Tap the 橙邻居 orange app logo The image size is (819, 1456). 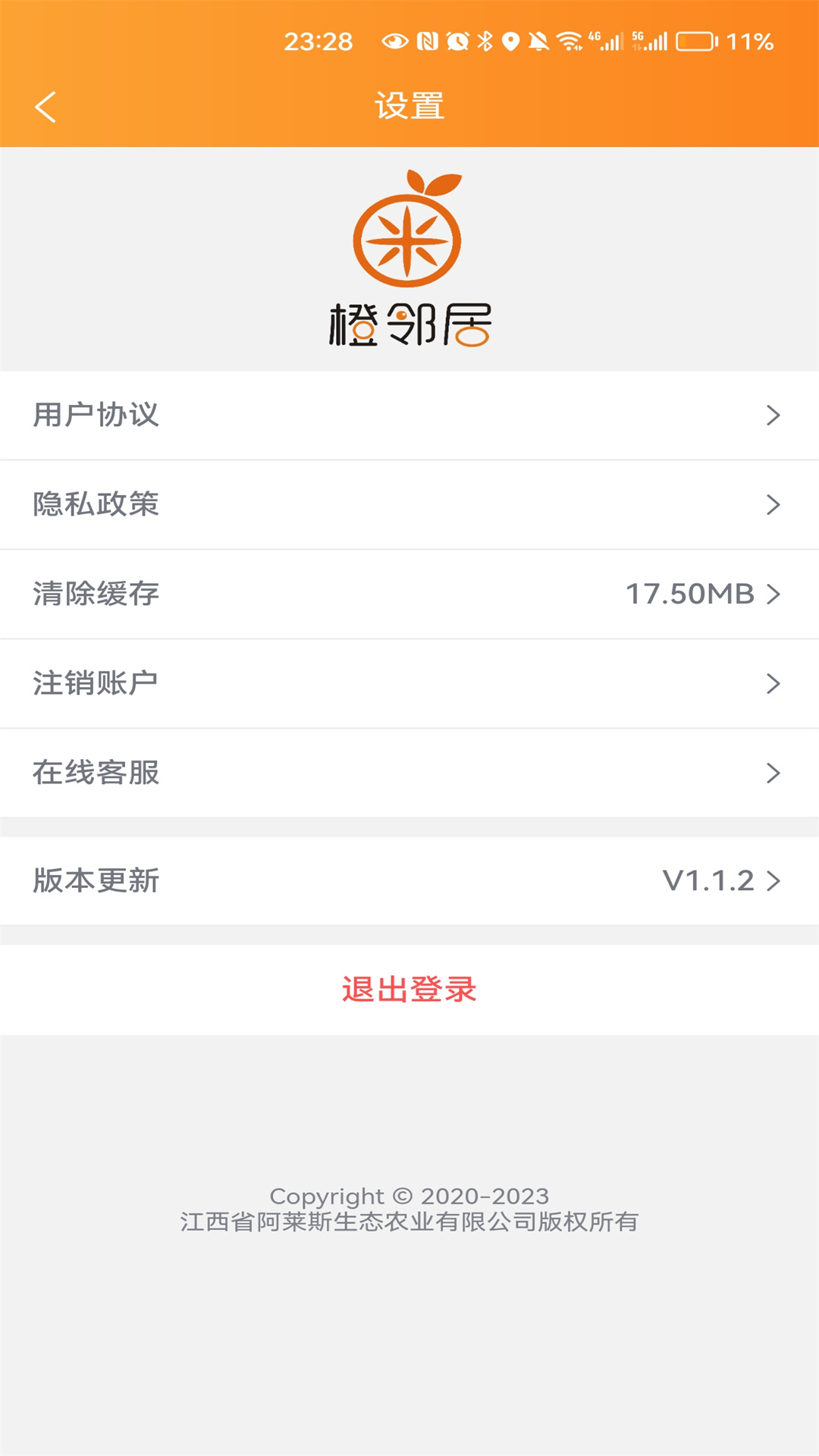[x=409, y=250]
